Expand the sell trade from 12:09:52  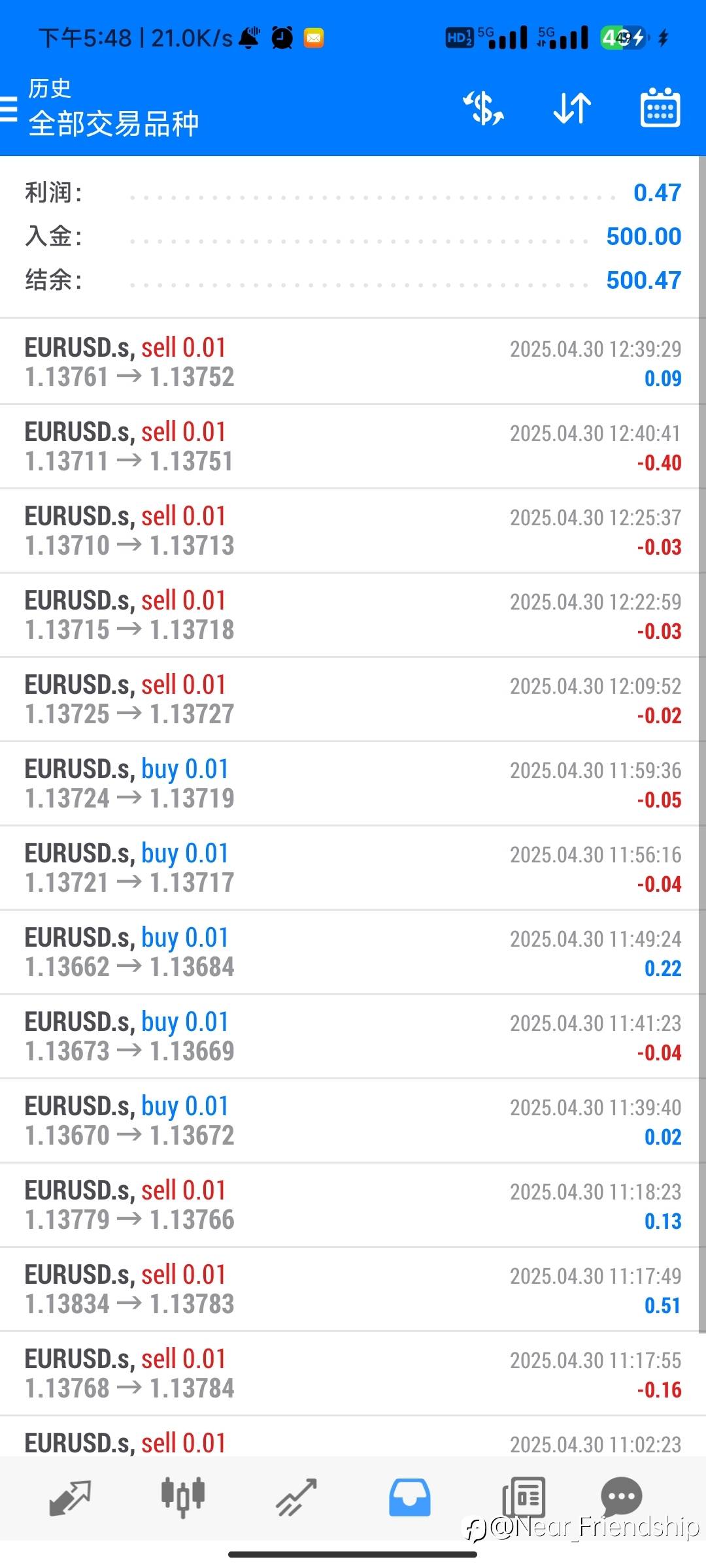[x=353, y=699]
